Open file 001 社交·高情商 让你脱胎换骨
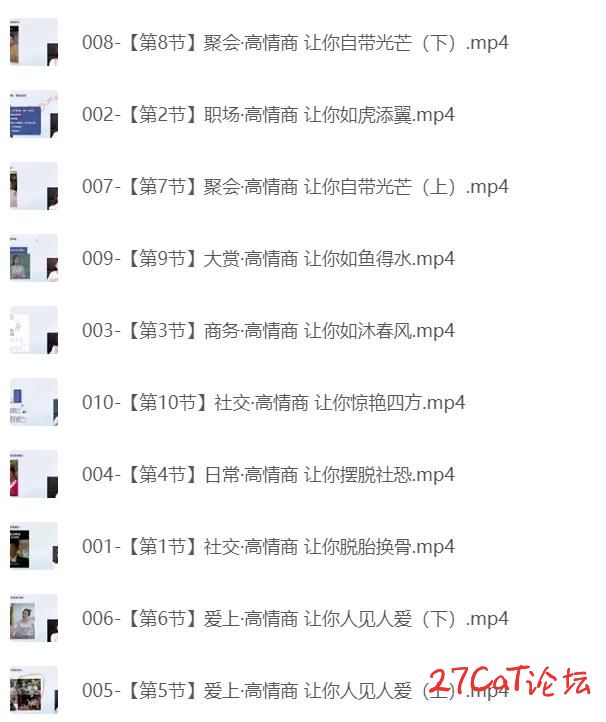 268,547
